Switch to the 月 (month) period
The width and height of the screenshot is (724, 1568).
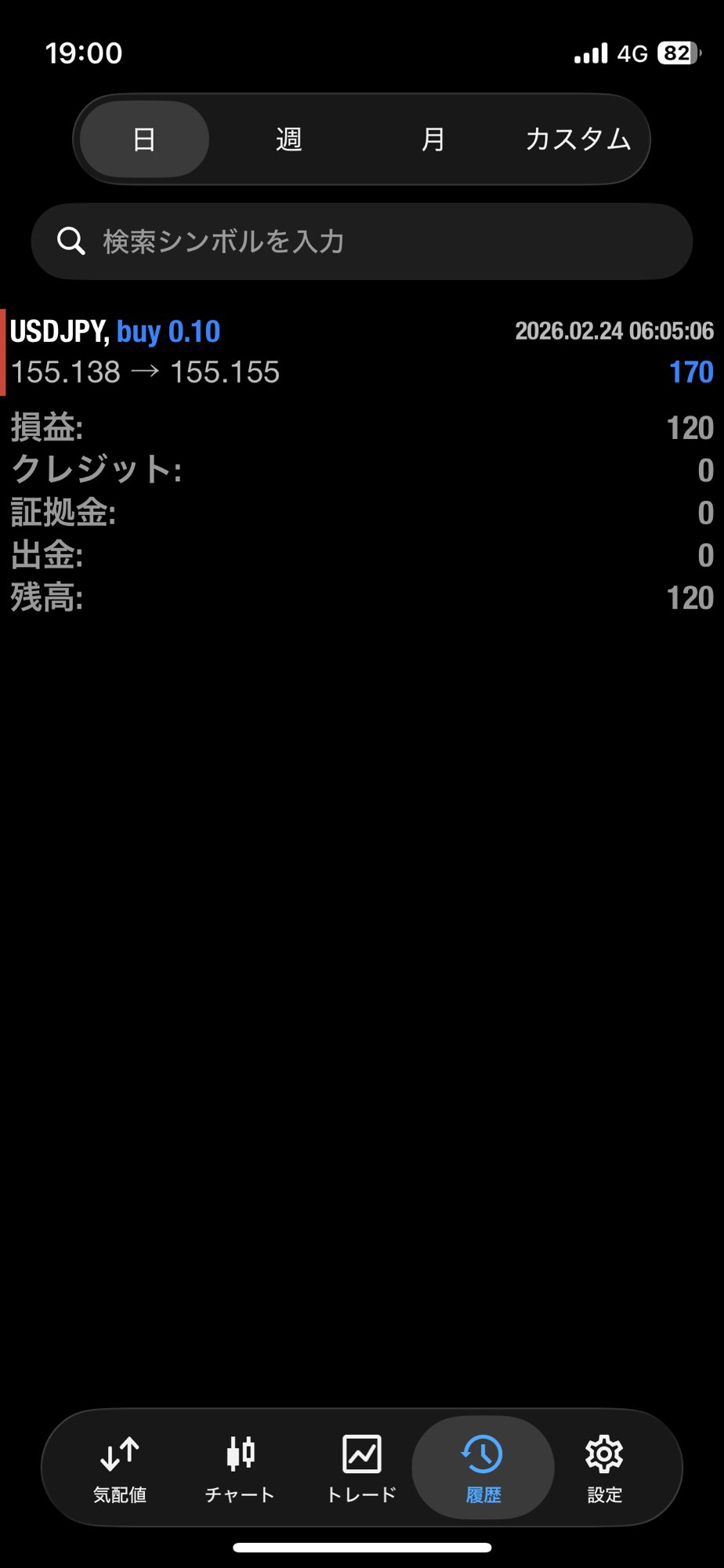click(433, 140)
